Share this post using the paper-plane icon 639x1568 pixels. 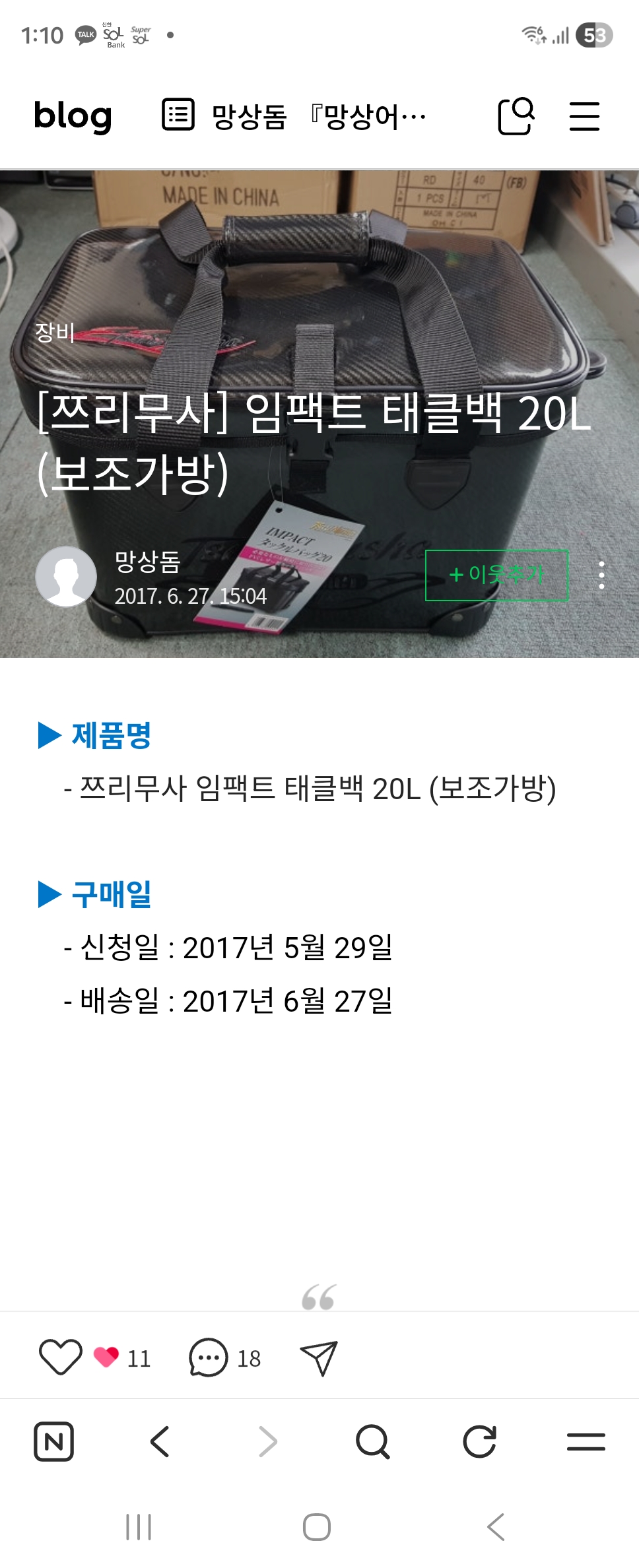[x=319, y=1357]
